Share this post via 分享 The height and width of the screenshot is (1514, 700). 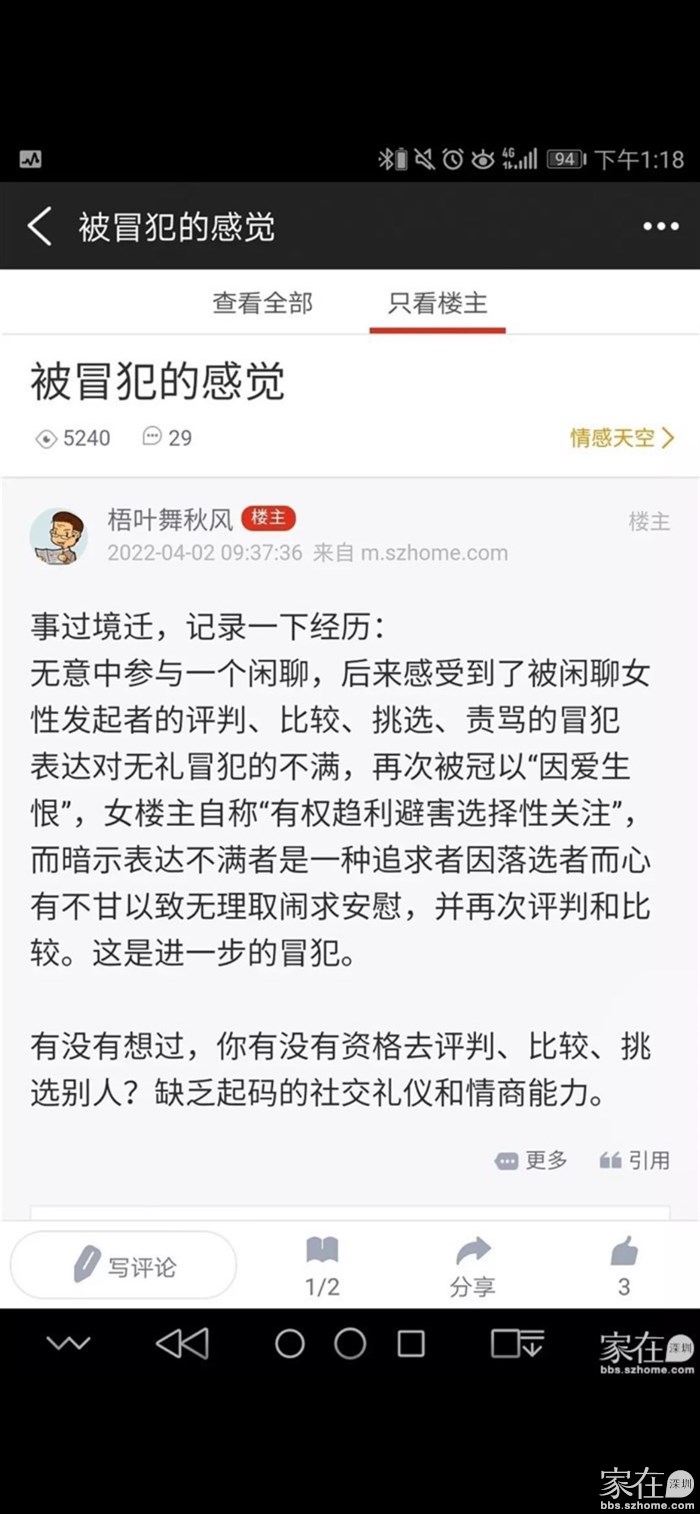472,1266
